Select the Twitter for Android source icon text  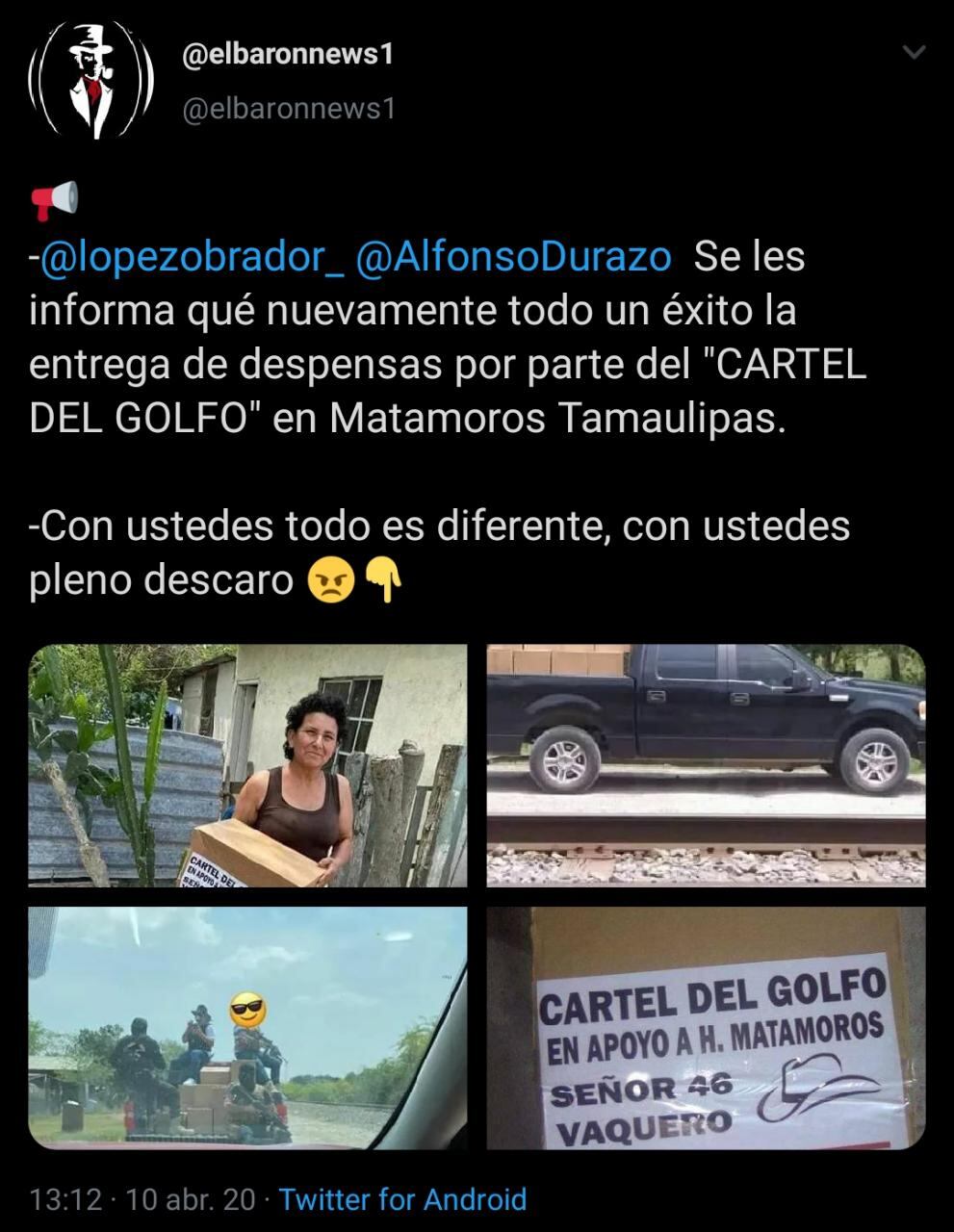click(x=400, y=1199)
